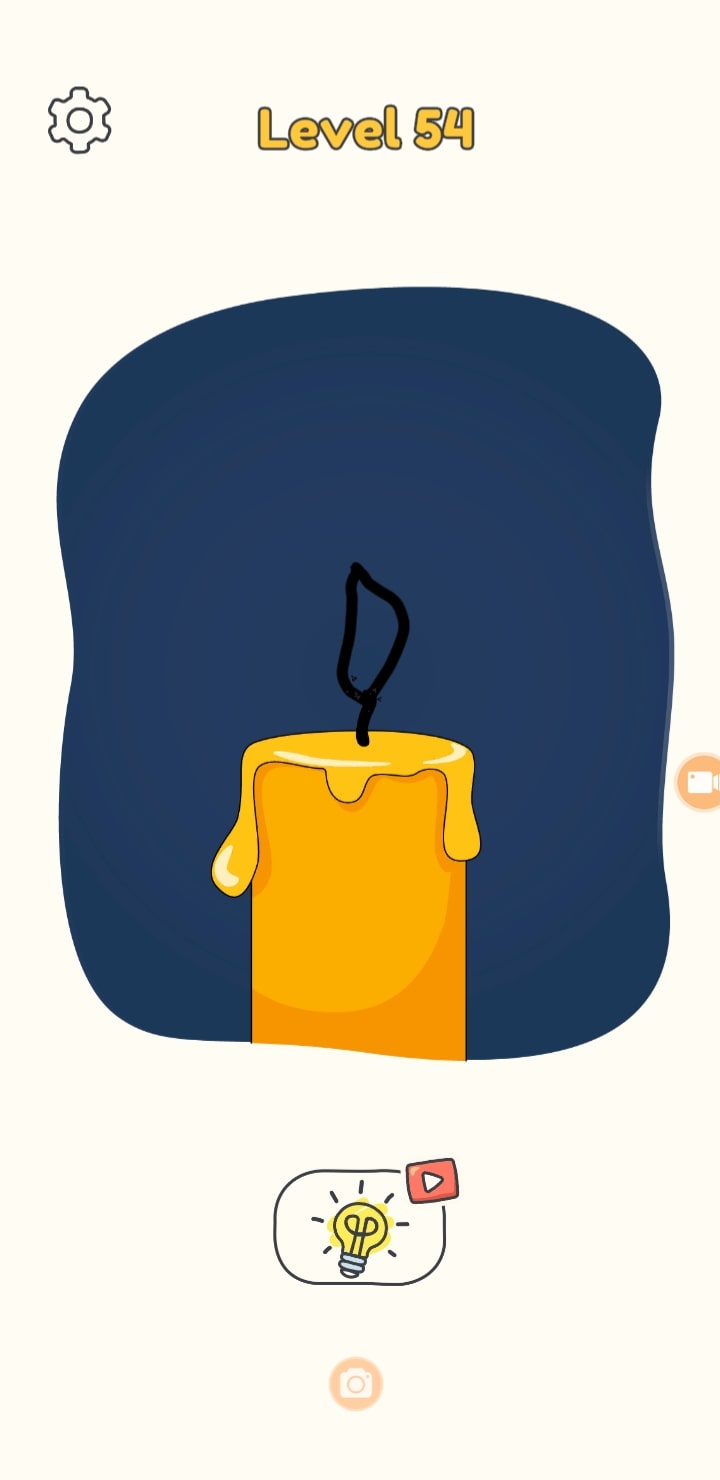Take a screenshot with the camera icon

356,1384
